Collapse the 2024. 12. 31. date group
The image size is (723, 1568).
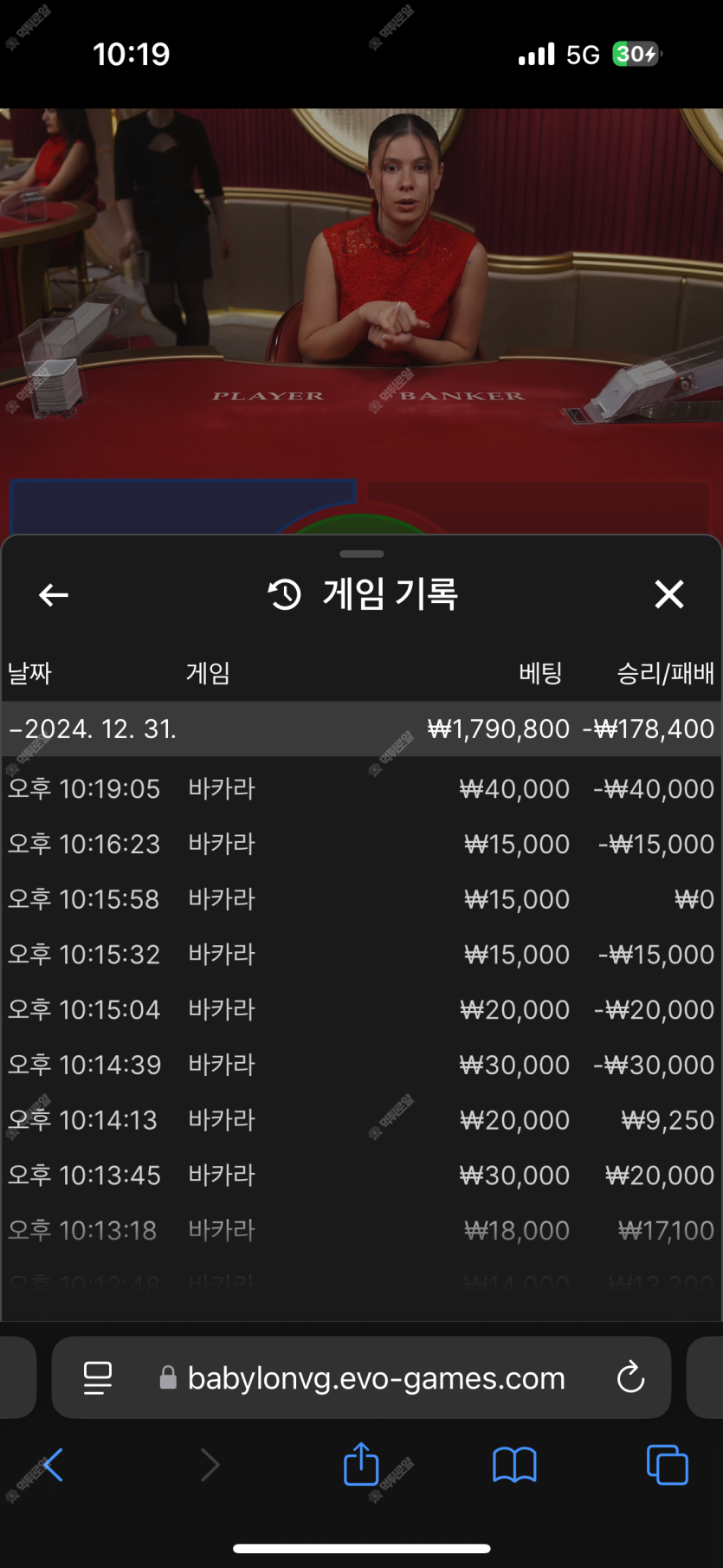(92, 729)
